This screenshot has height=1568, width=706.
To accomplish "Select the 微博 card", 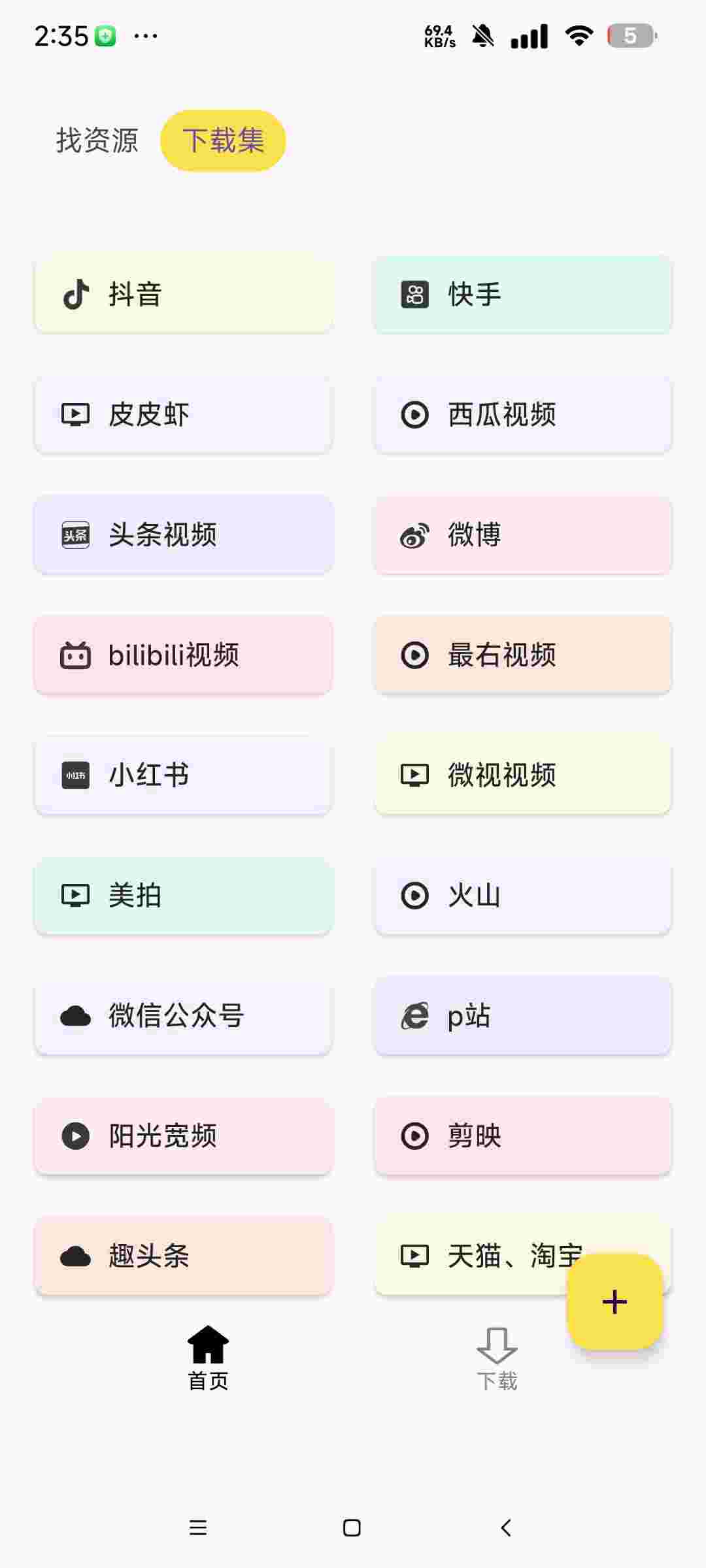I will click(523, 534).
